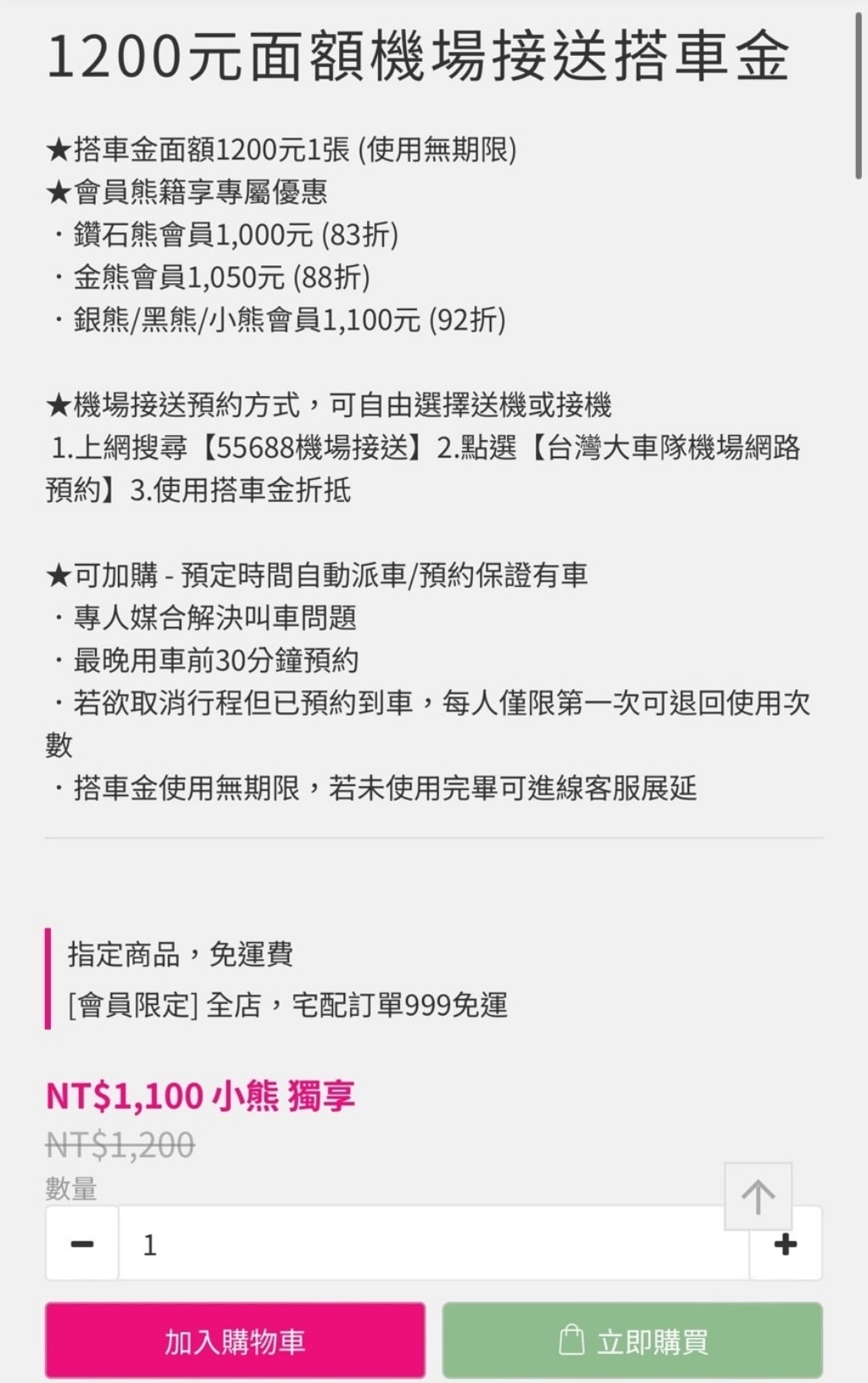Tap 加入購物車 to add to cart
Viewport: 868px width, 1383px height.
pos(235,1341)
